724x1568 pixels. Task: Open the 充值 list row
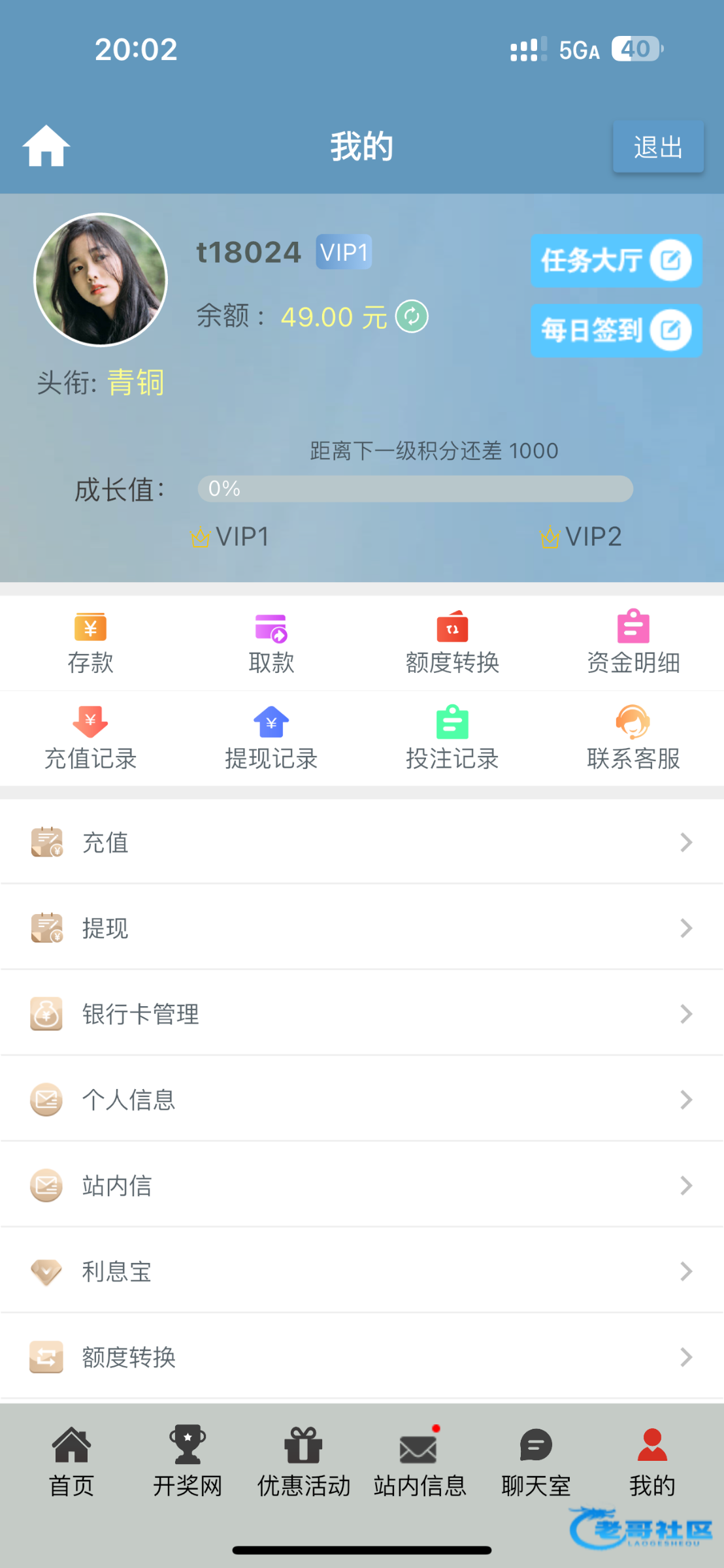pos(362,842)
